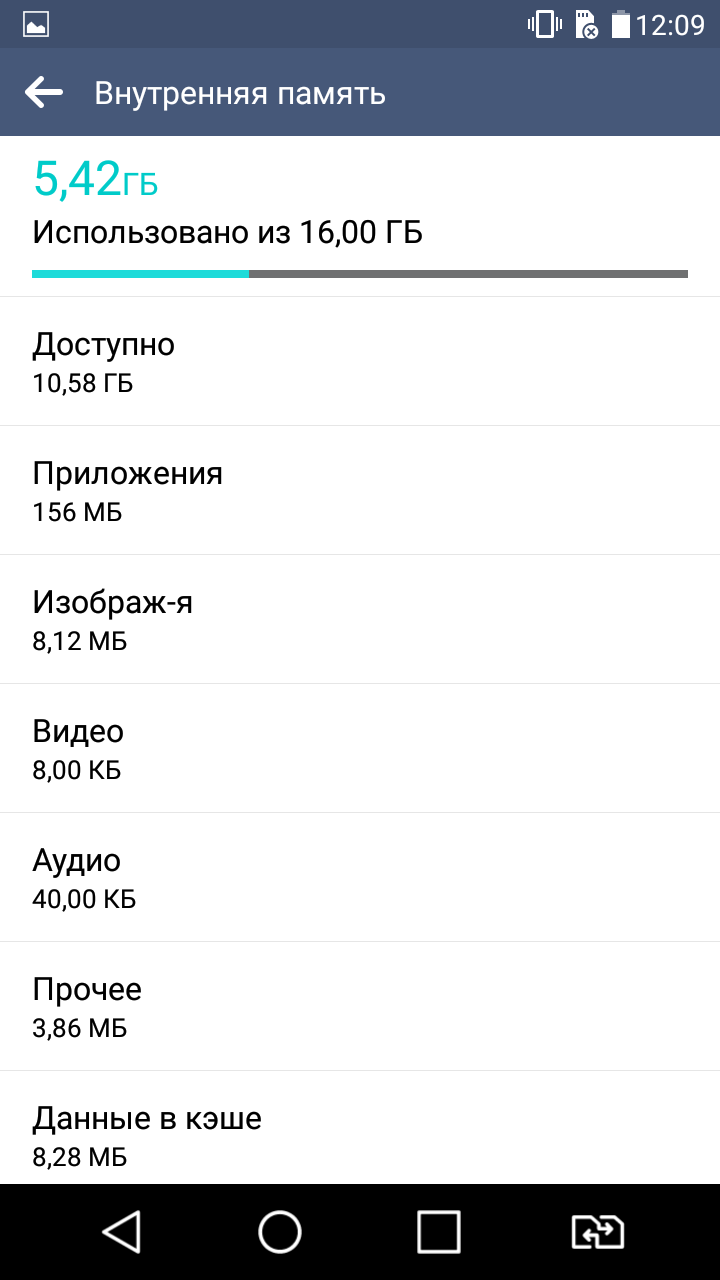
Task: Go back using the app bar arrow
Action: coord(44,93)
